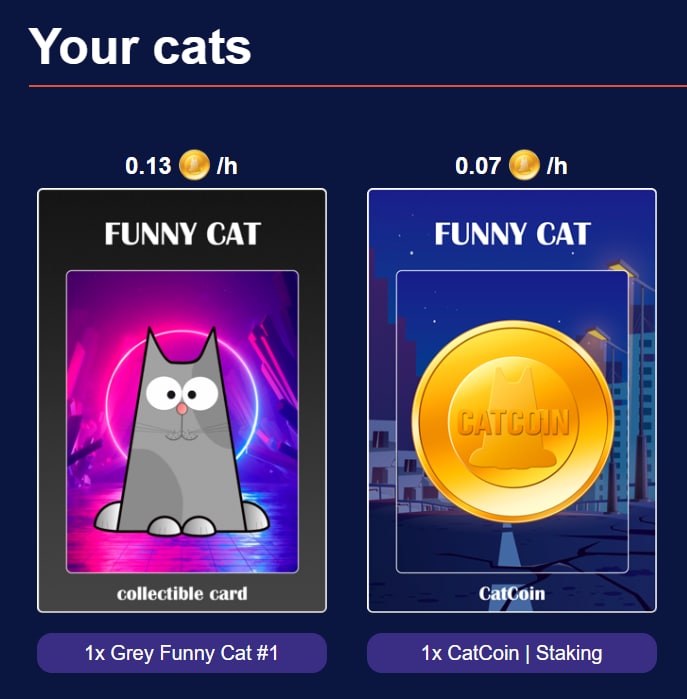The image size is (687, 699).
Task: Open the Grey Funny Cat collectible card
Action: pos(182,400)
